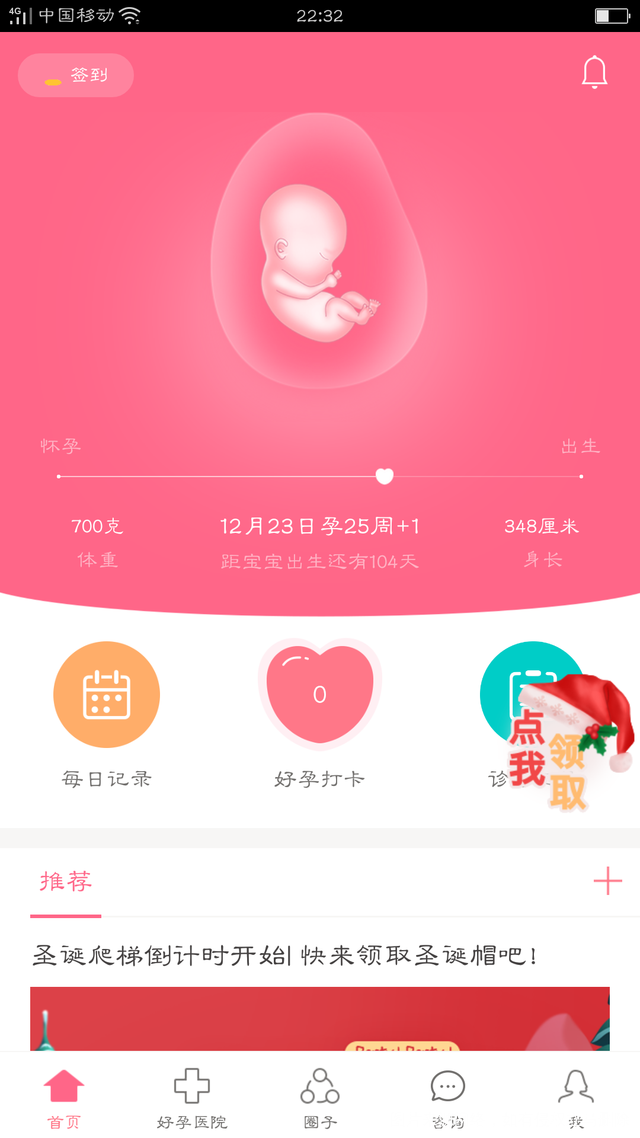Tap the 签到 check-in button
This screenshot has height=1138, width=640.
(x=76, y=75)
